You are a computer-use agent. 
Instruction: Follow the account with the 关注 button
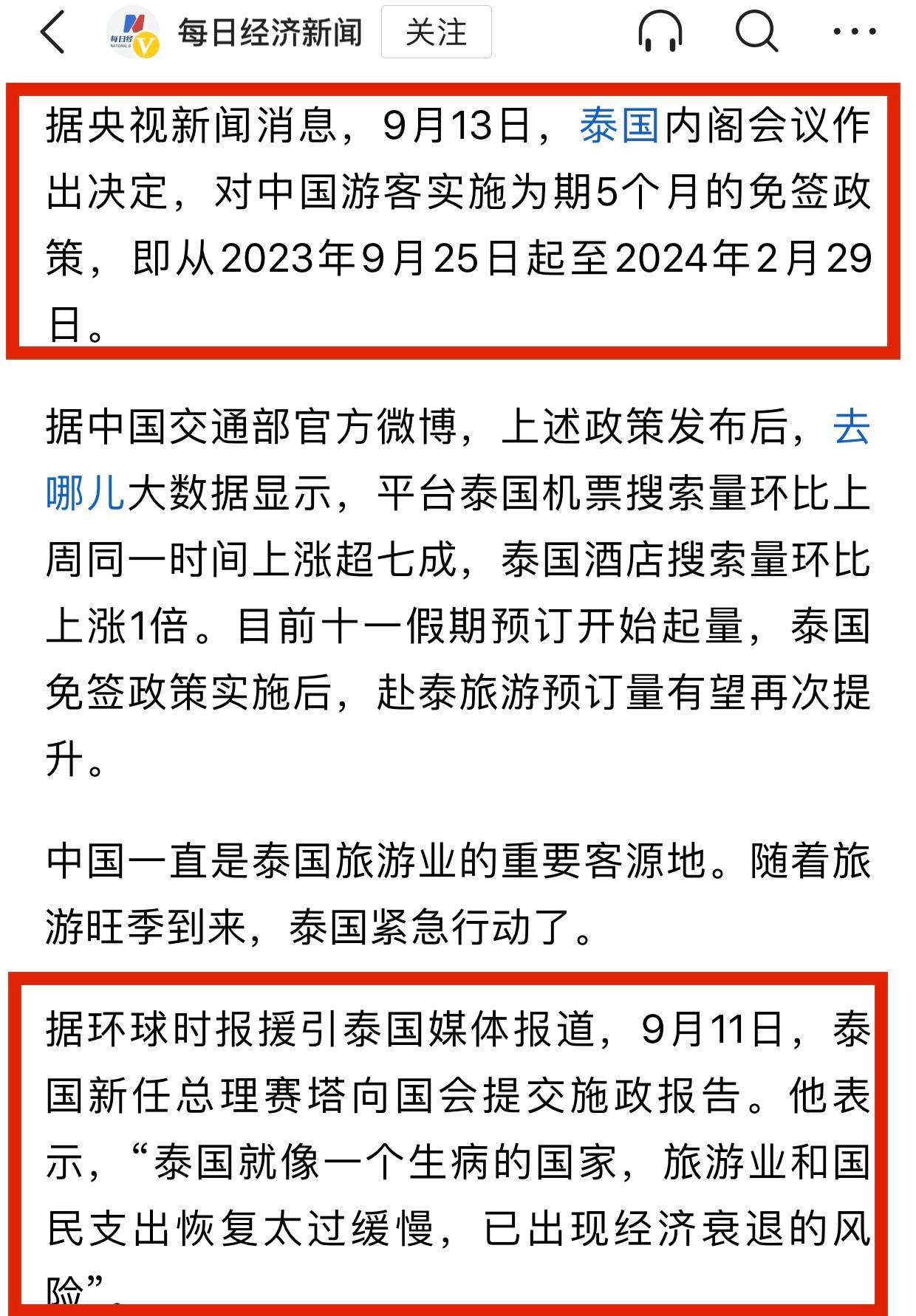436,32
